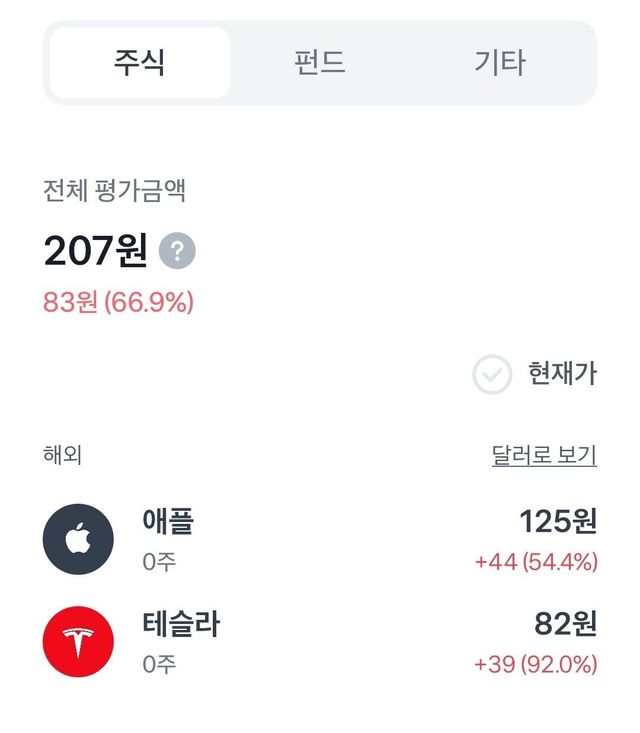The height and width of the screenshot is (733, 640).
Task: Open the help icon next to 207원
Action: pyautogui.click(x=178, y=250)
